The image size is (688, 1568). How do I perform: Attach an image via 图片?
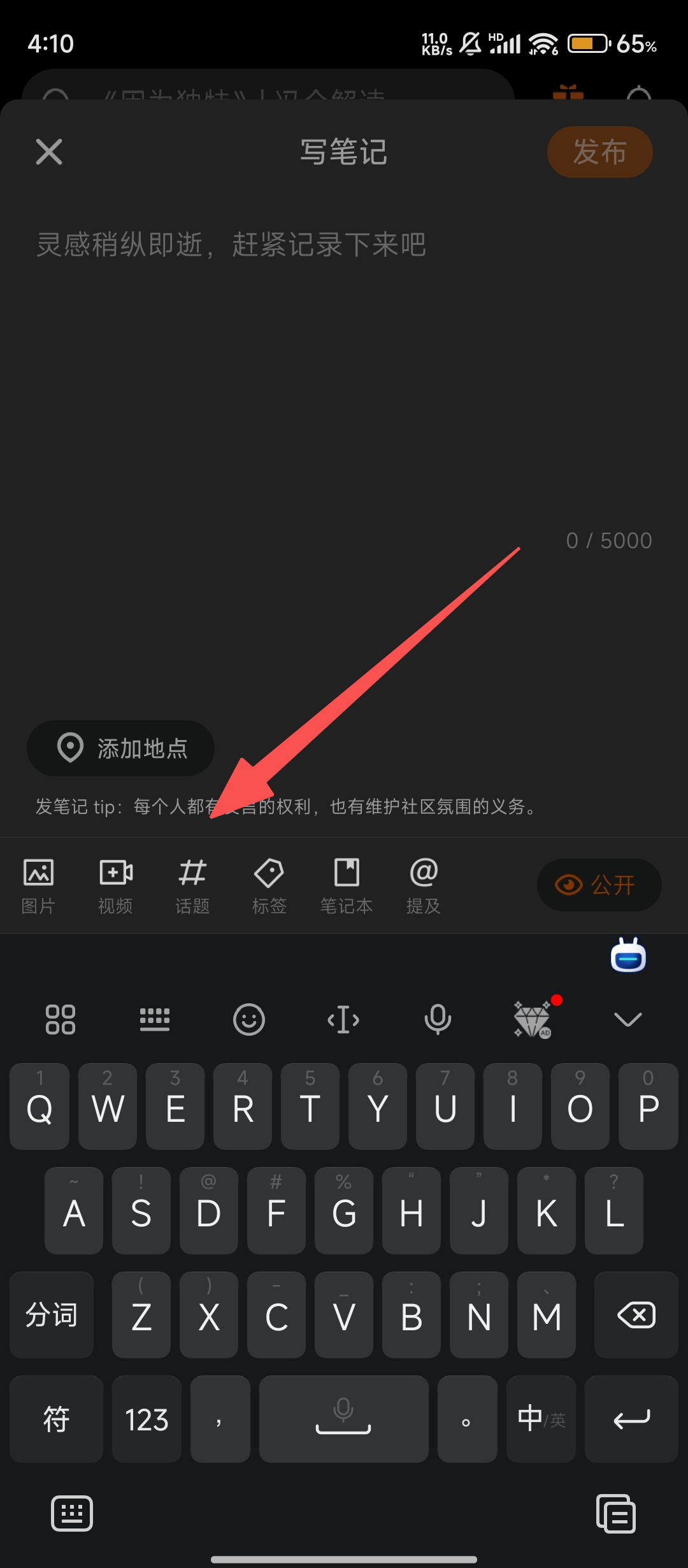pyautogui.click(x=38, y=885)
